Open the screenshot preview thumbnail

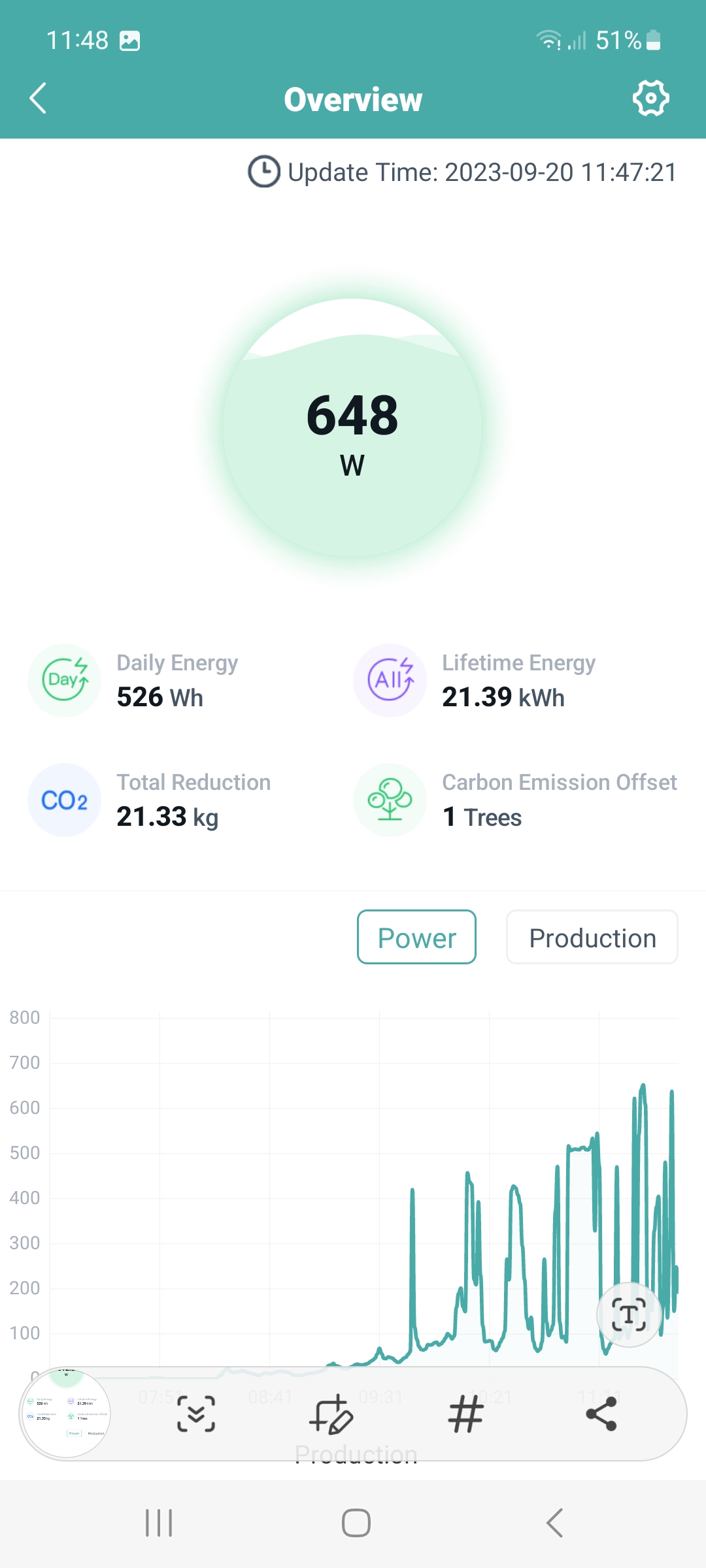(66, 1414)
